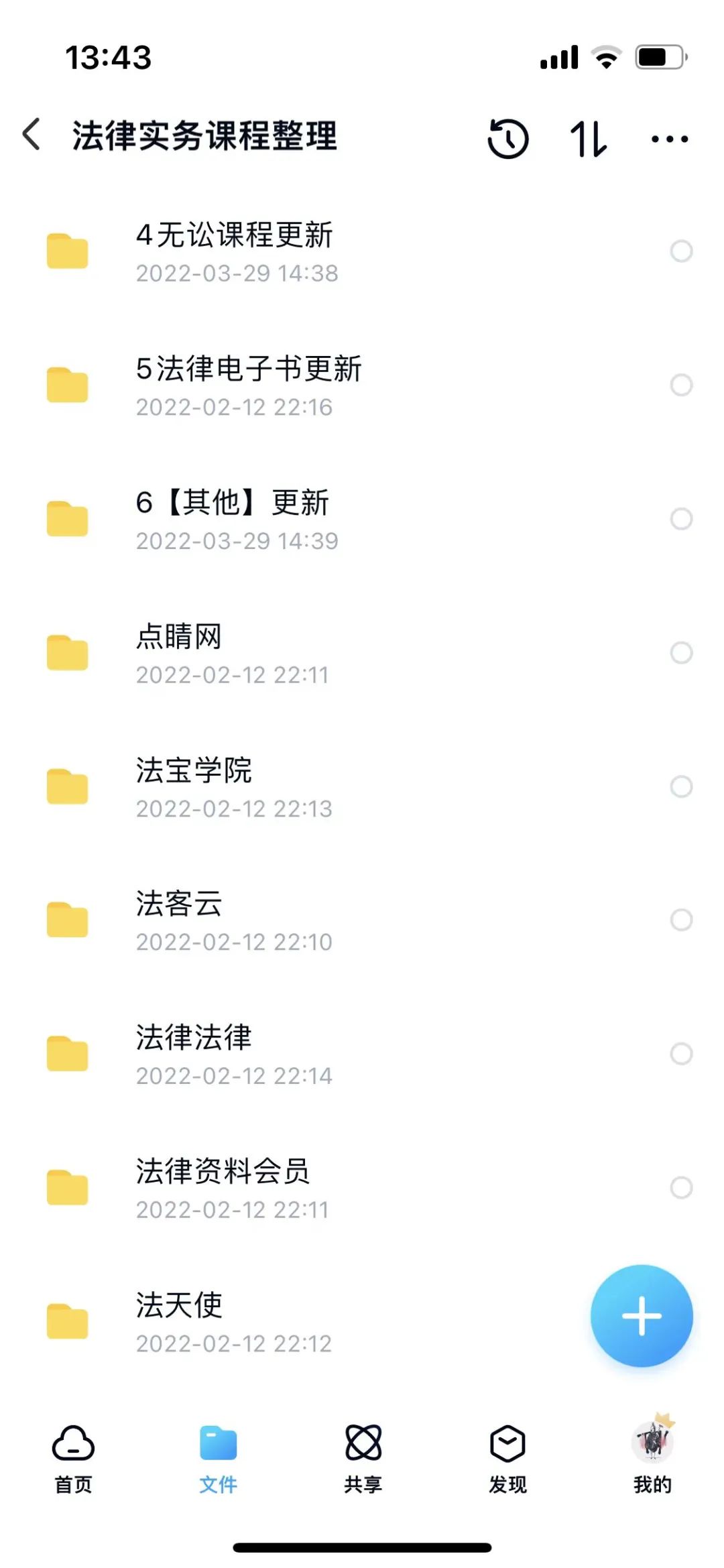Open the file history icon
Image resolution: width=724 pixels, height=1568 pixels.
click(508, 139)
